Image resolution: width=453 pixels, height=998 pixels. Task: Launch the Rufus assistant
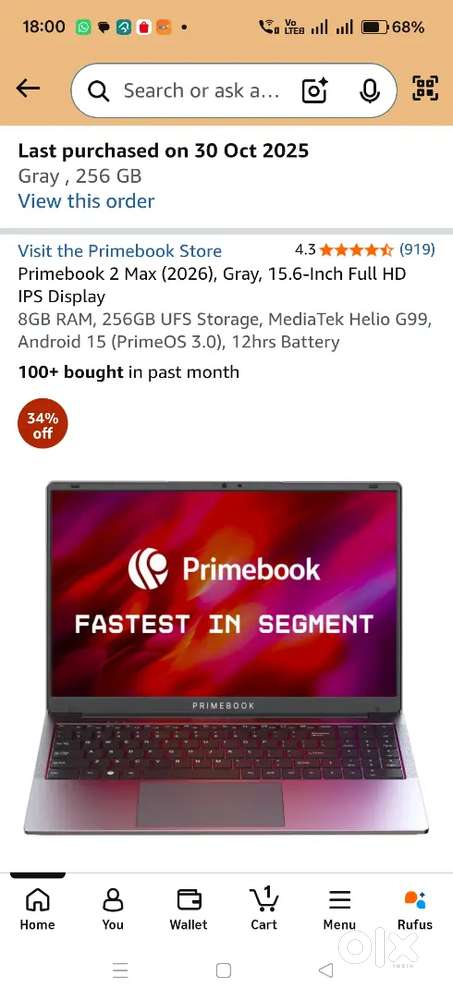coord(415,910)
